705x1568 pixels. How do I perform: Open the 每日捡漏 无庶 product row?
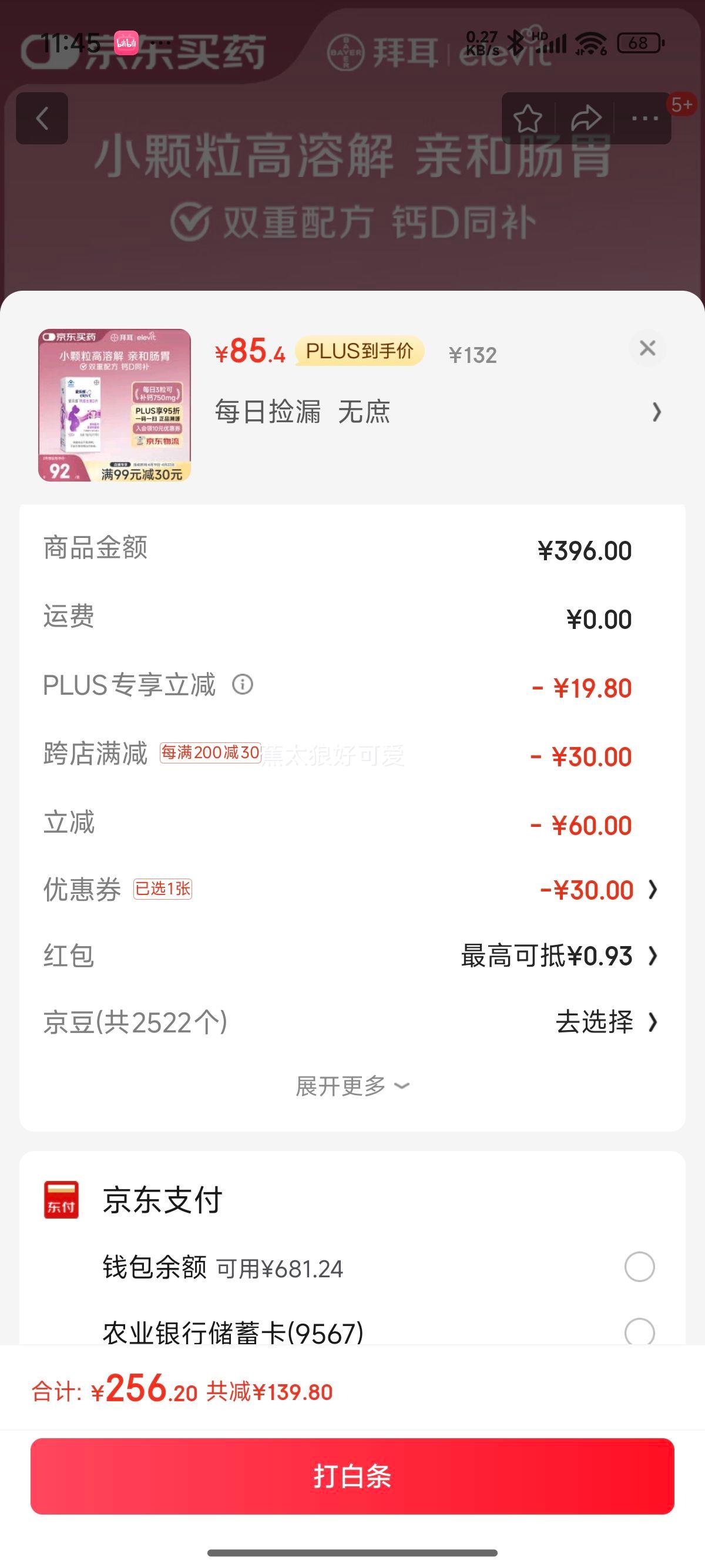click(x=435, y=412)
